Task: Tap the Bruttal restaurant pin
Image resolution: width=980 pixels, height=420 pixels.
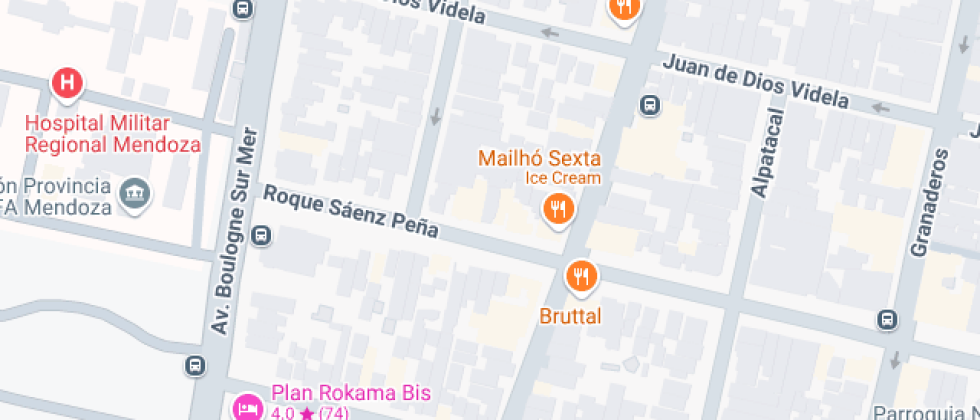Action: tap(582, 278)
